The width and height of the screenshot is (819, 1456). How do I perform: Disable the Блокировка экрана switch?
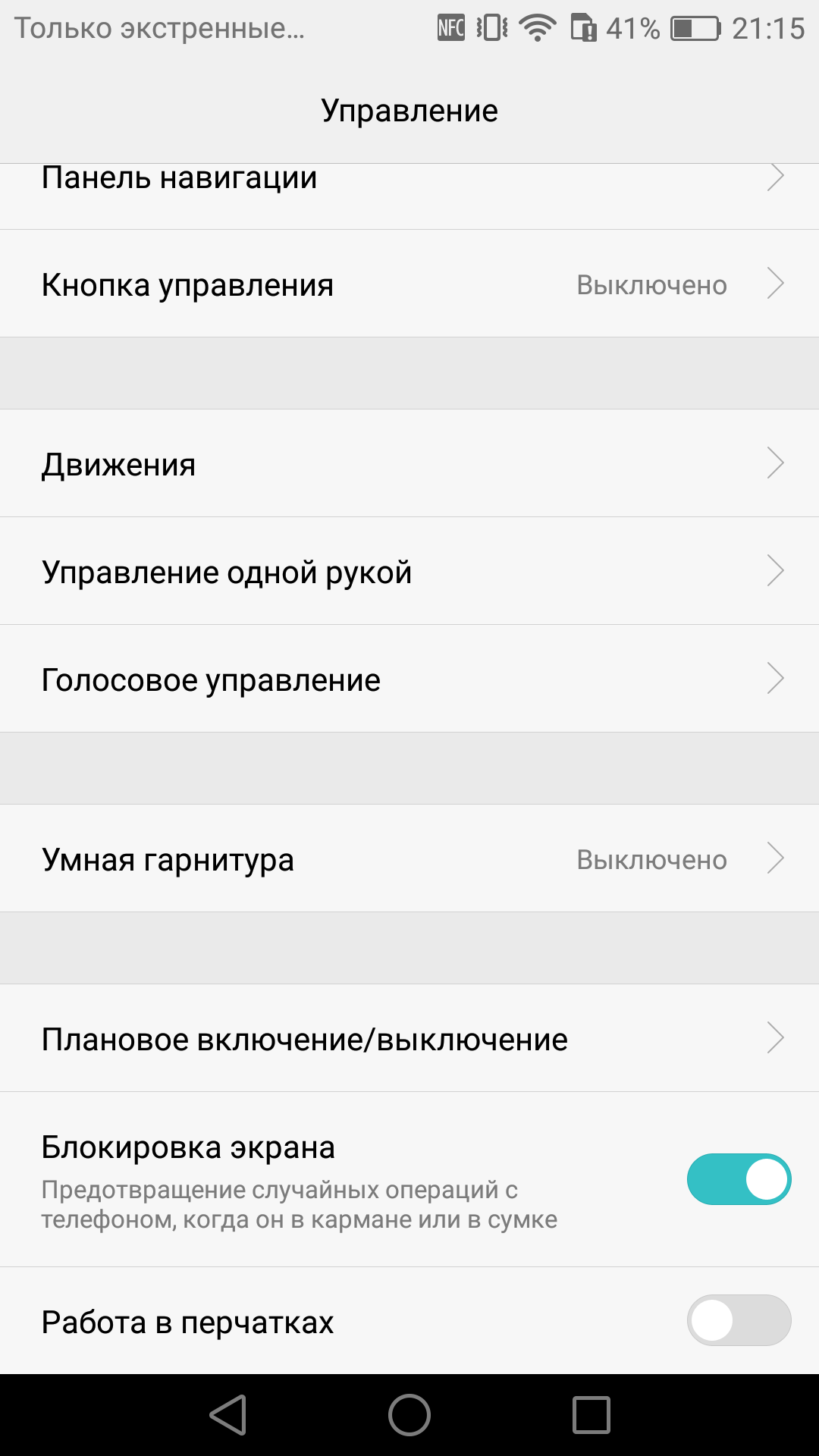(739, 1179)
